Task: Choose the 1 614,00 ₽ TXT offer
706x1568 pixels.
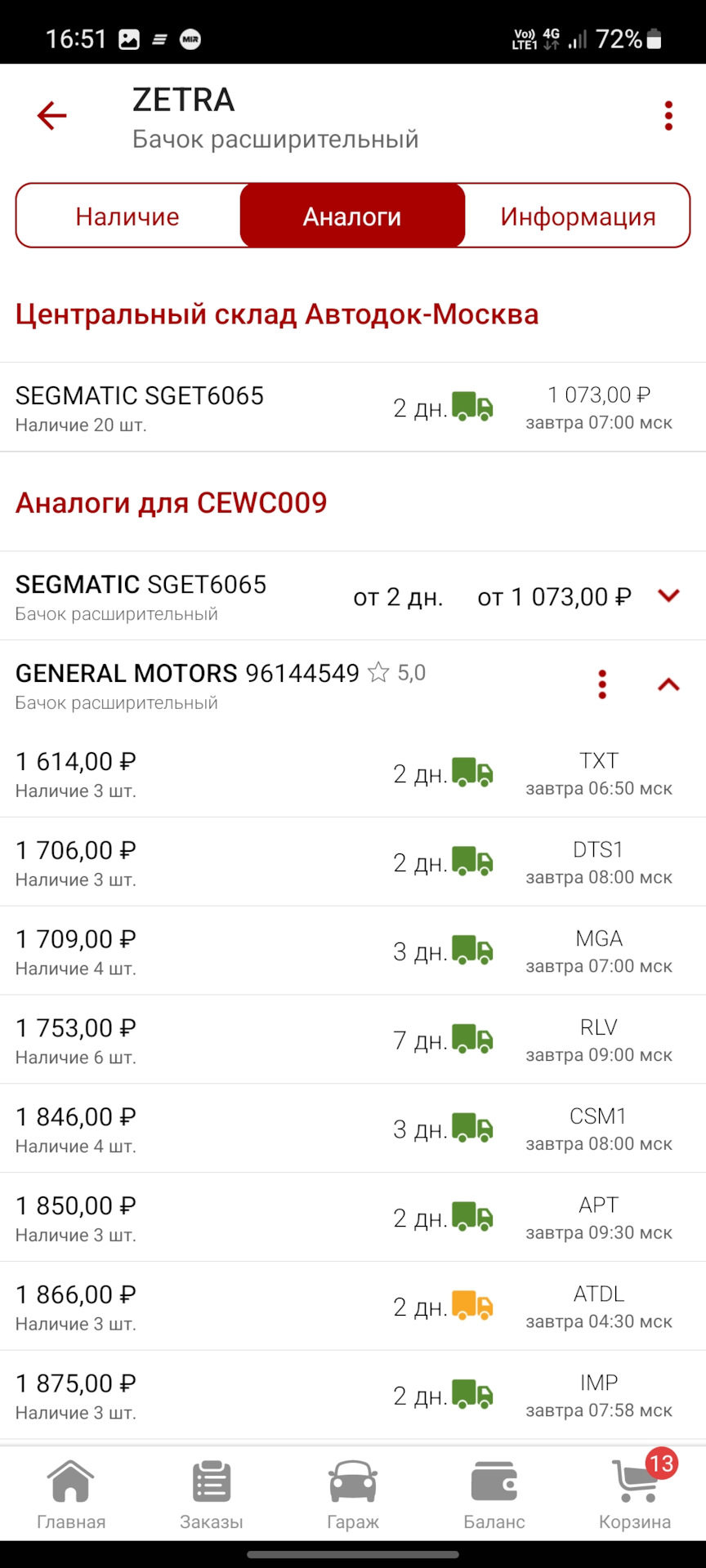Action: [353, 773]
